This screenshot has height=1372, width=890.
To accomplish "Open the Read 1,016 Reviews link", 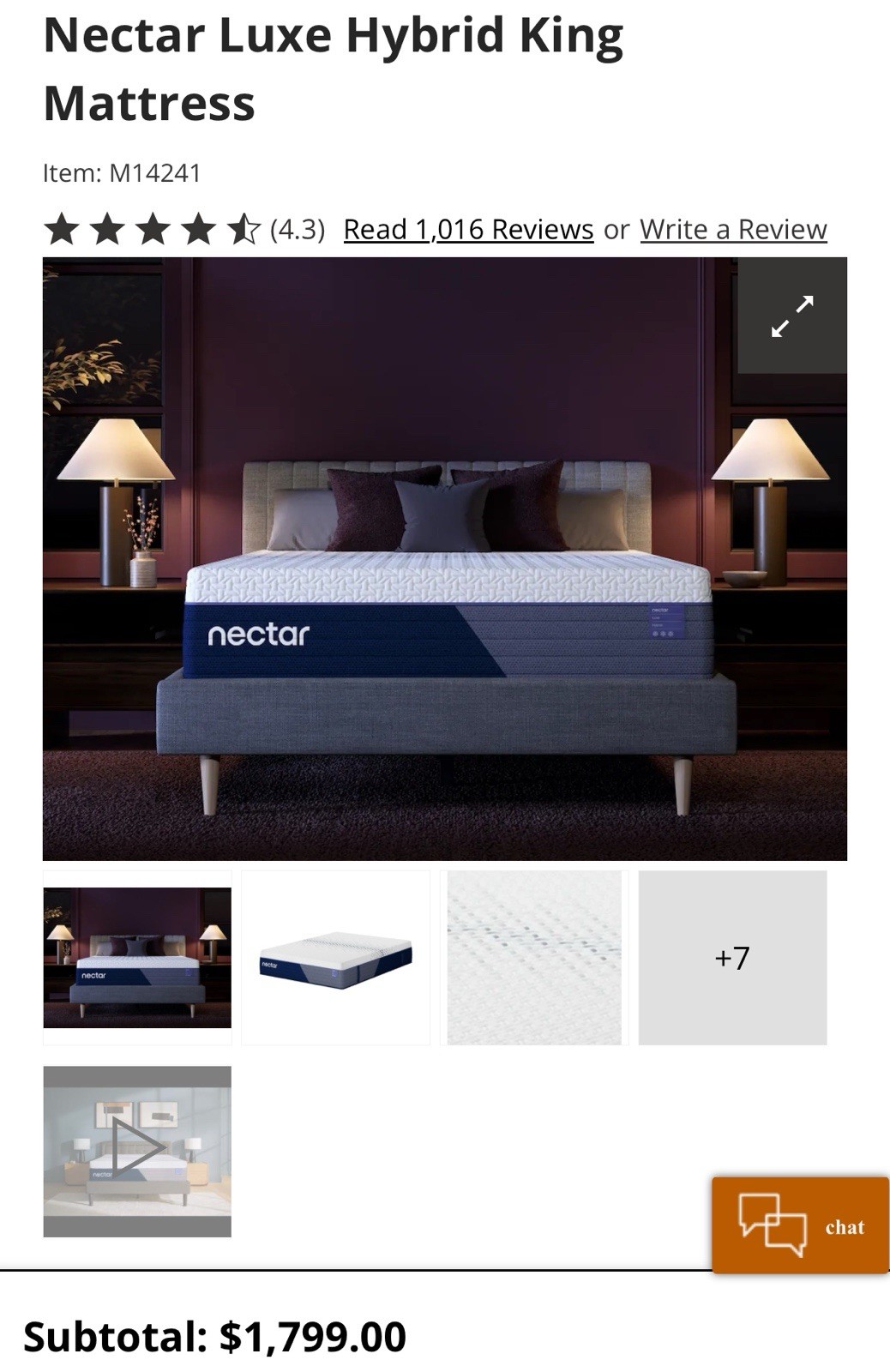I will click(468, 229).
